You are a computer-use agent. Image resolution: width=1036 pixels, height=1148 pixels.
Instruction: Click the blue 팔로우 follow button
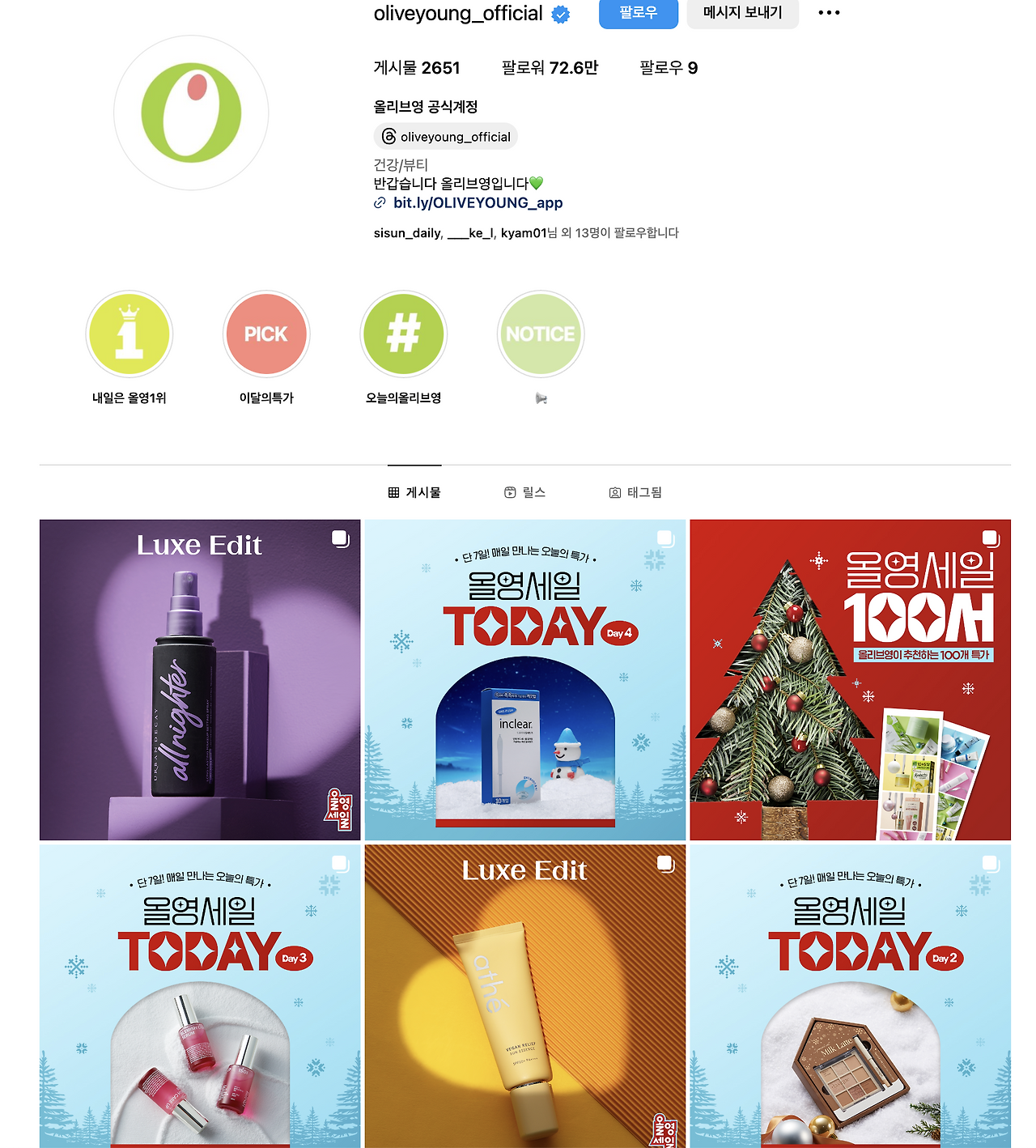(x=638, y=14)
